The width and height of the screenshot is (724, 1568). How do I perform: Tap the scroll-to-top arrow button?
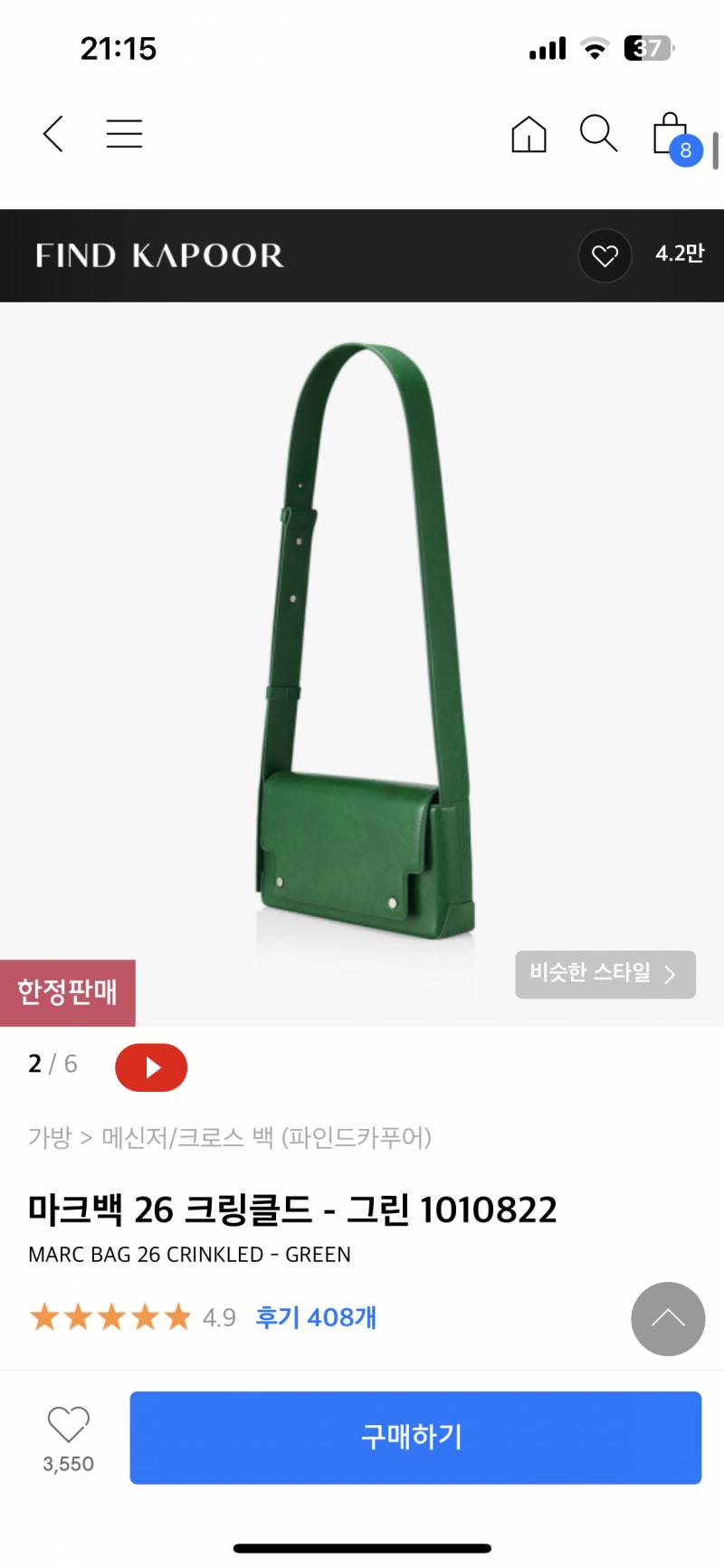(x=667, y=1319)
